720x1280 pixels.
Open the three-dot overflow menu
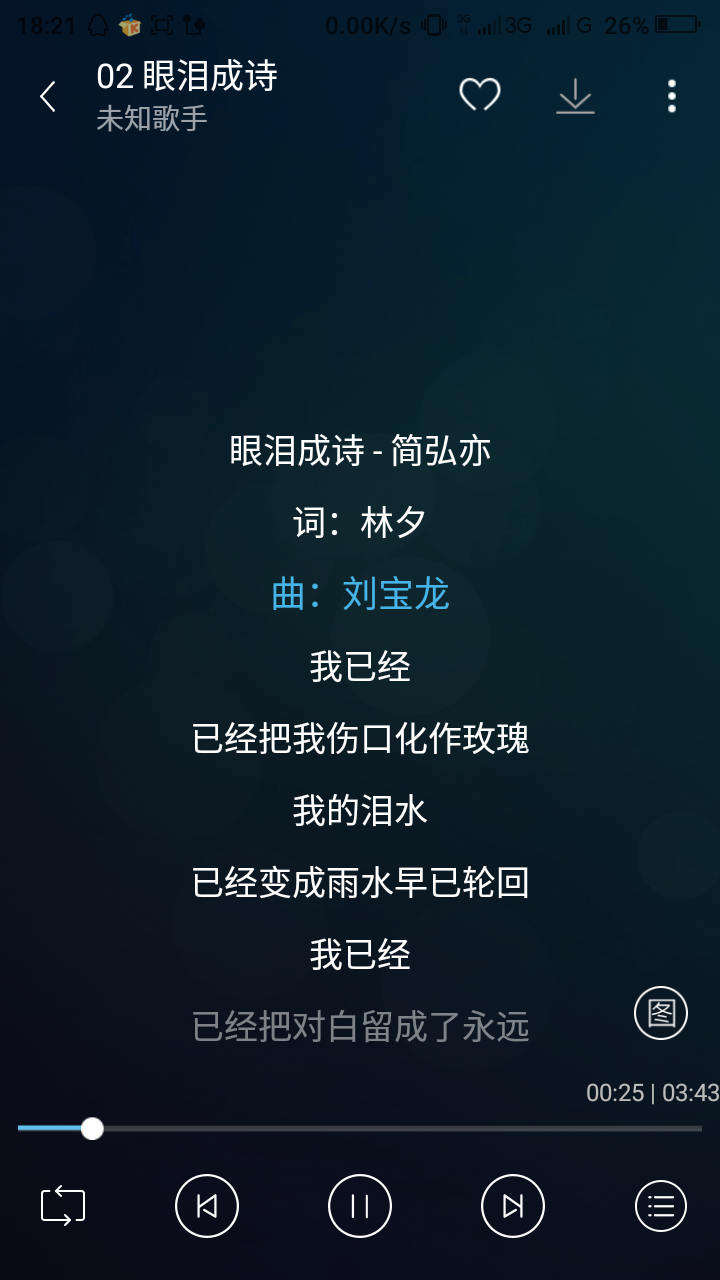[671, 96]
